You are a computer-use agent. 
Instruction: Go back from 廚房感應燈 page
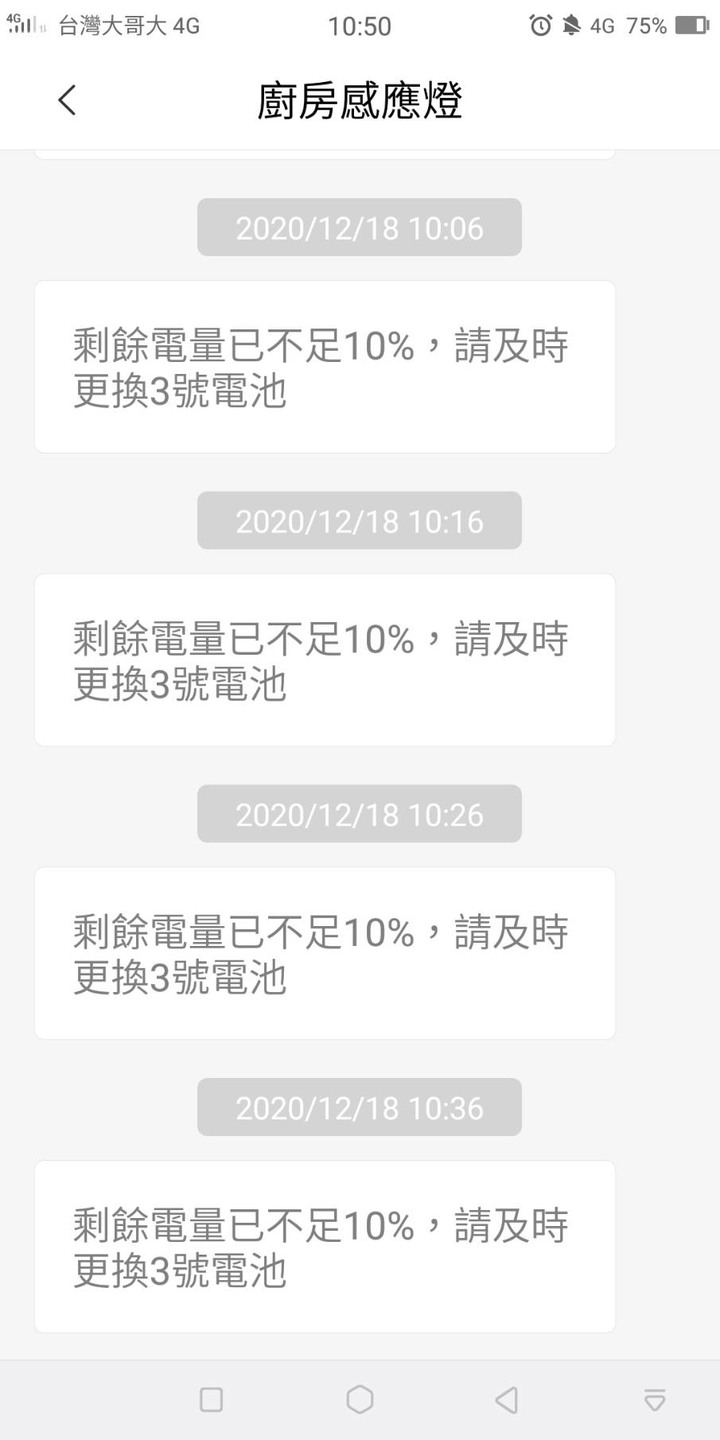[67, 100]
